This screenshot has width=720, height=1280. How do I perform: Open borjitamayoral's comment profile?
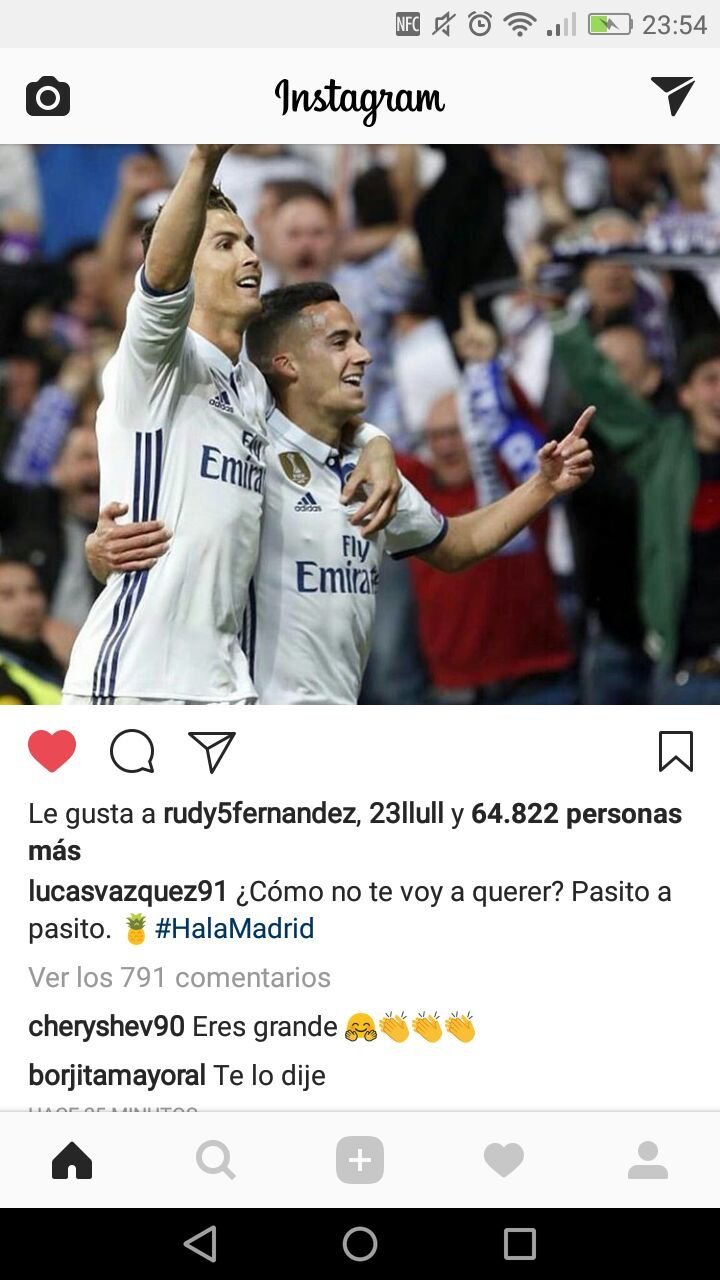pos(118,1075)
